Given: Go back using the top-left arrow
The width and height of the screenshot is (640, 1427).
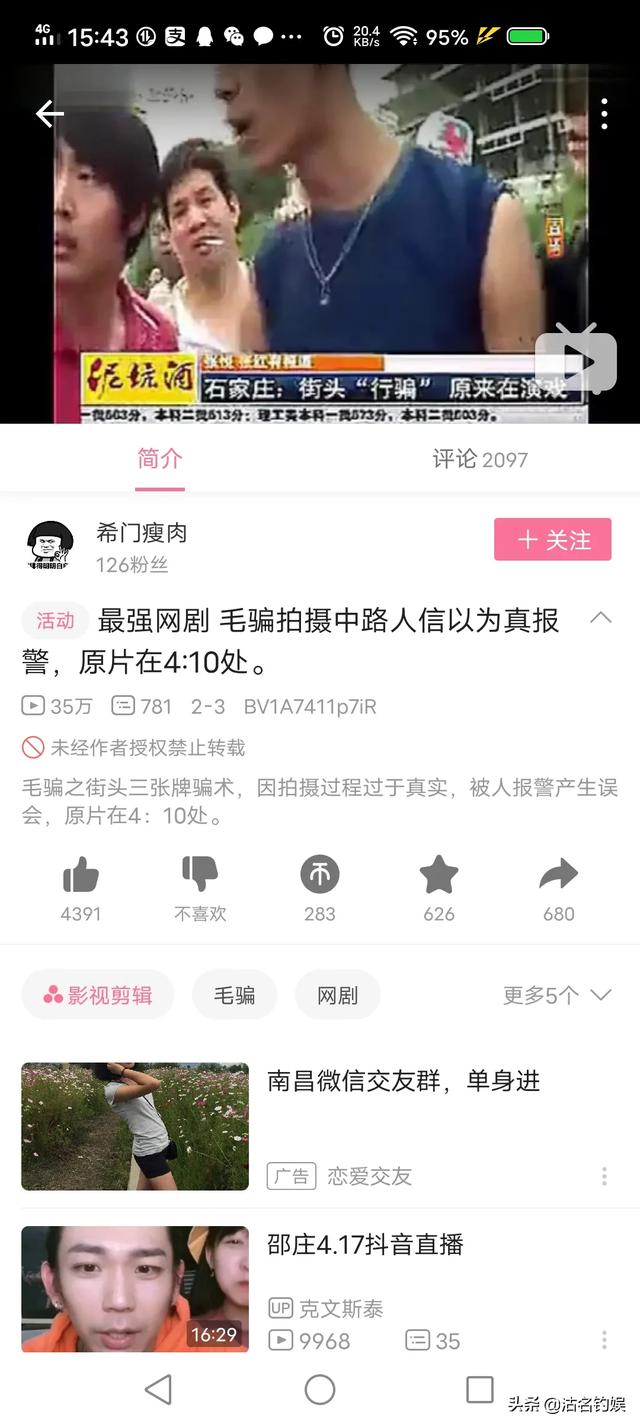Looking at the screenshot, I should (49, 114).
